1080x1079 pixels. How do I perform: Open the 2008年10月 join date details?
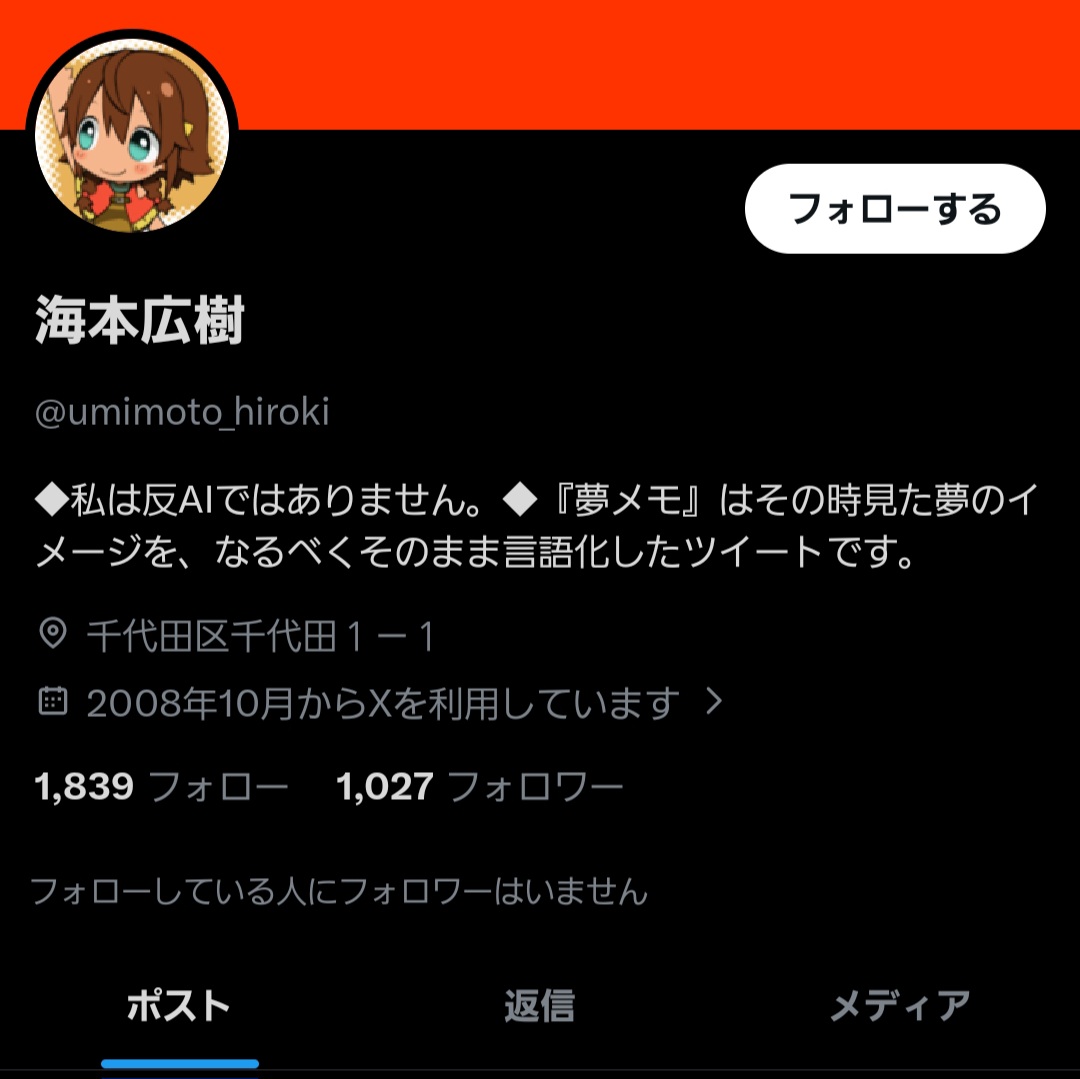pos(384,704)
